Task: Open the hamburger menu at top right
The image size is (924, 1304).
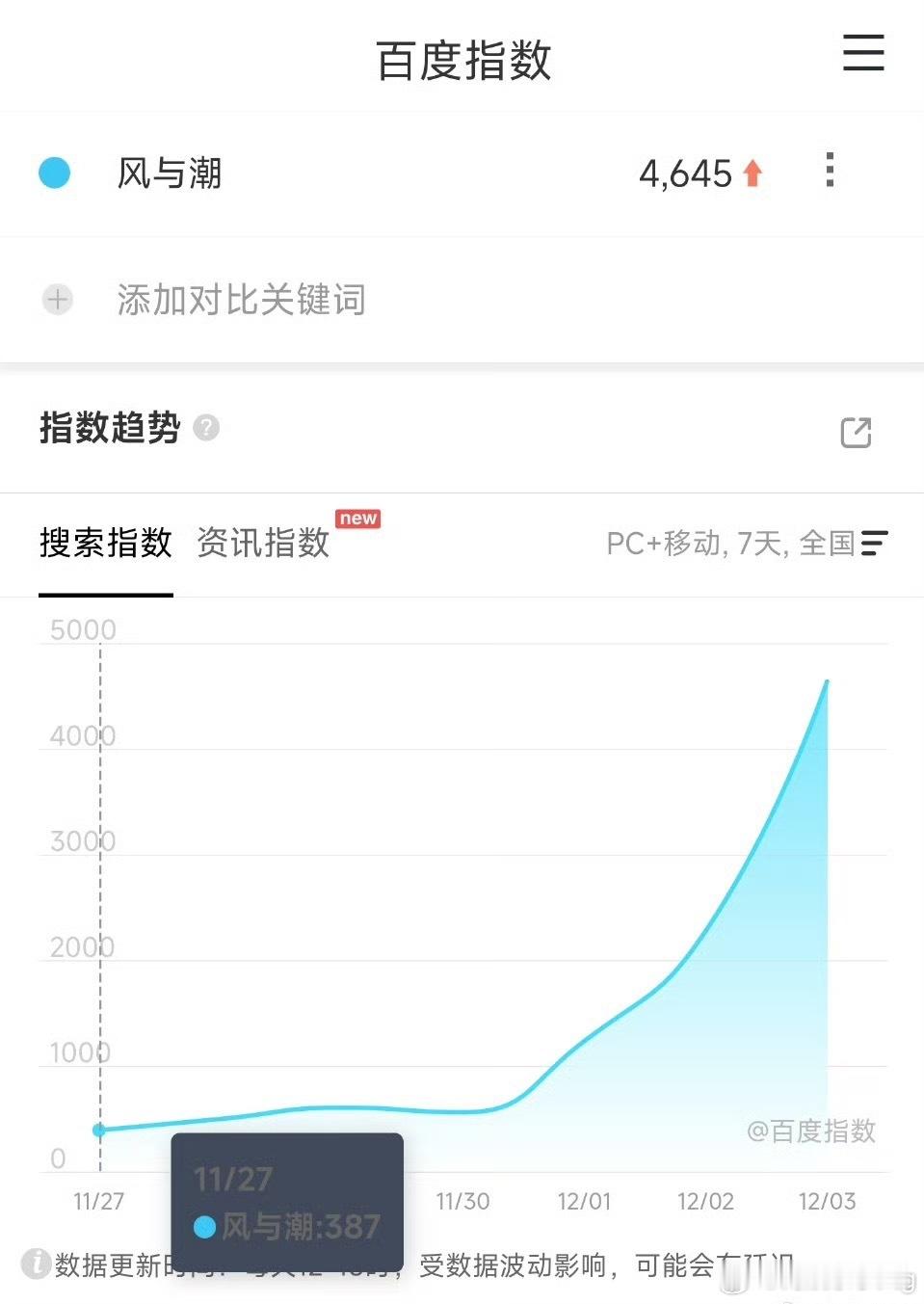Action: (x=862, y=55)
